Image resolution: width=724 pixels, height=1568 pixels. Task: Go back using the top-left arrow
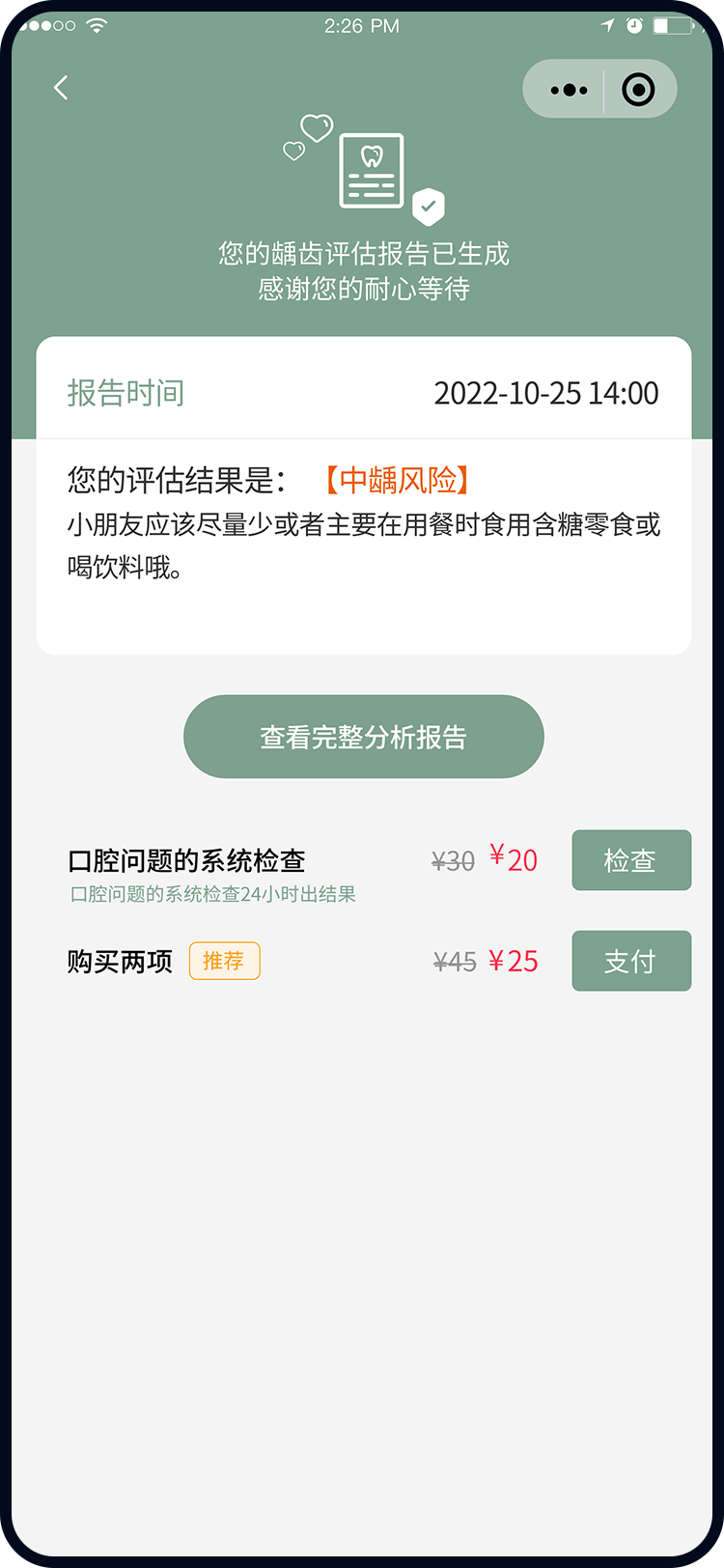coord(61,88)
